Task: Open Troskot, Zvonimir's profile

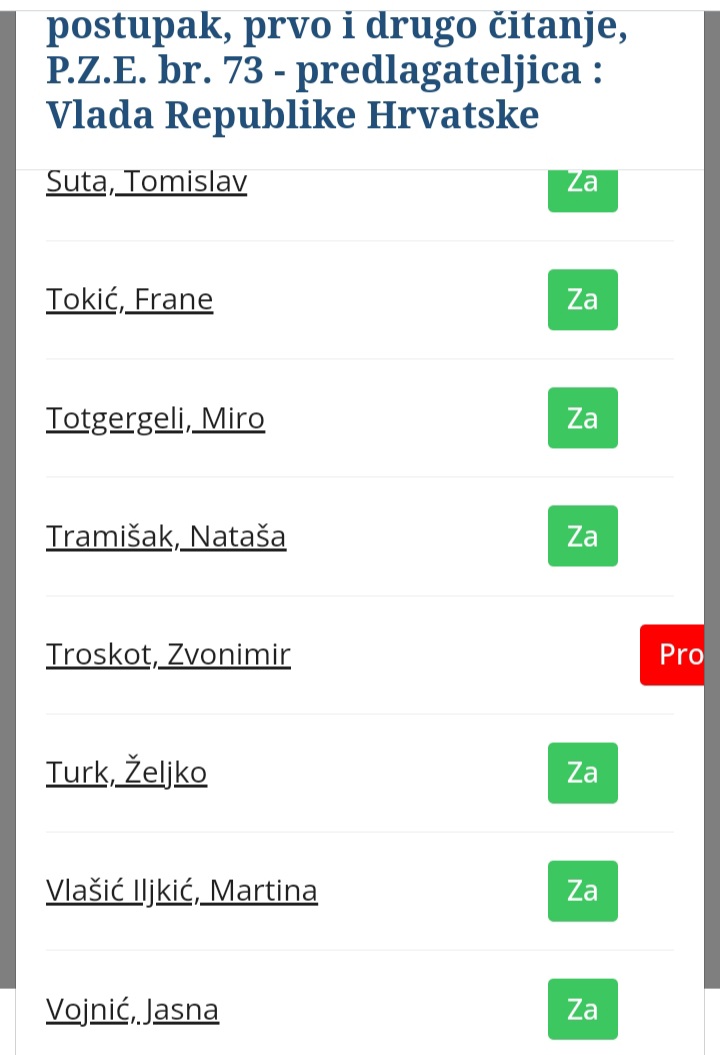Action: tap(168, 655)
